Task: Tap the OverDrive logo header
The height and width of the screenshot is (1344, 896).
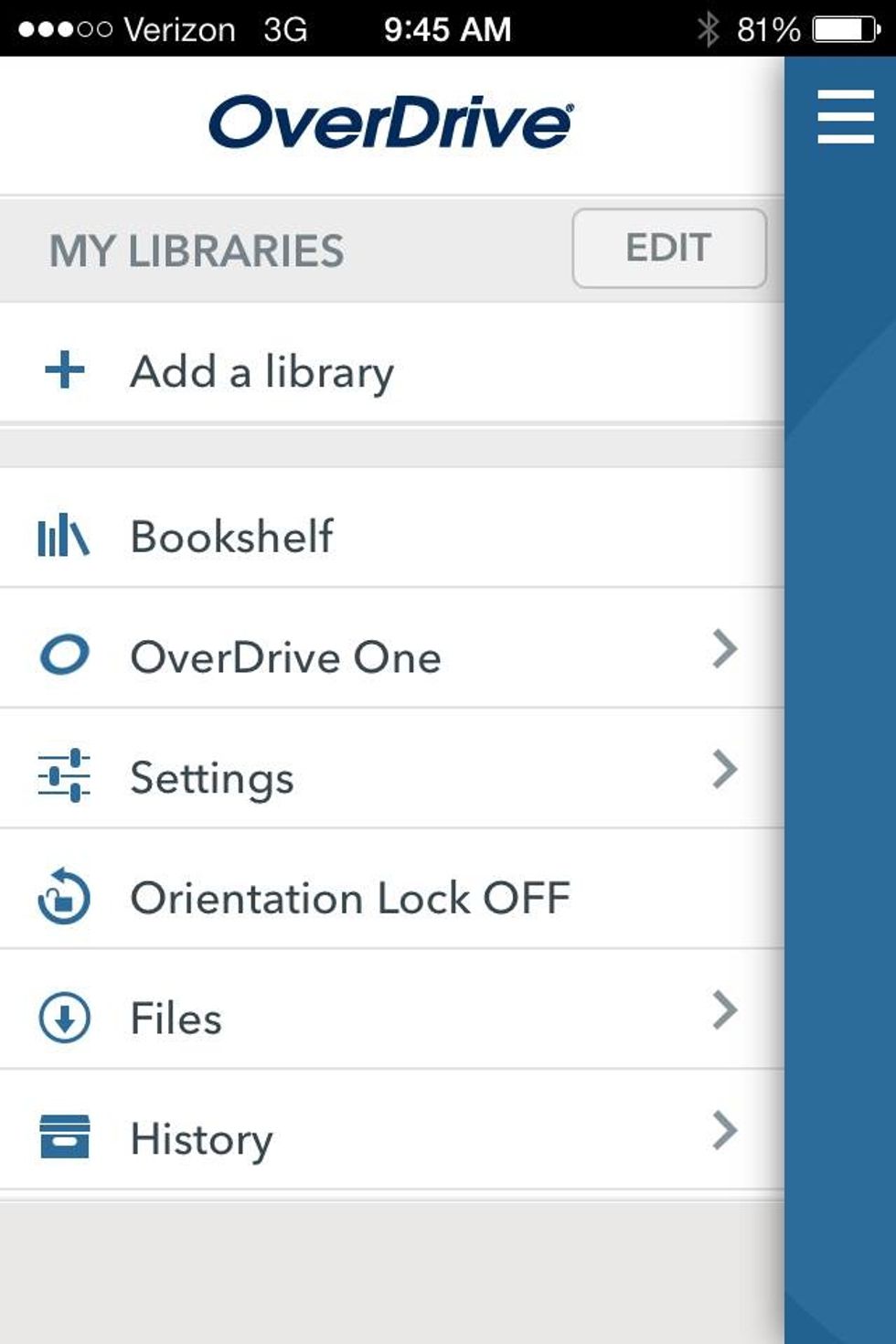Action: tap(391, 121)
